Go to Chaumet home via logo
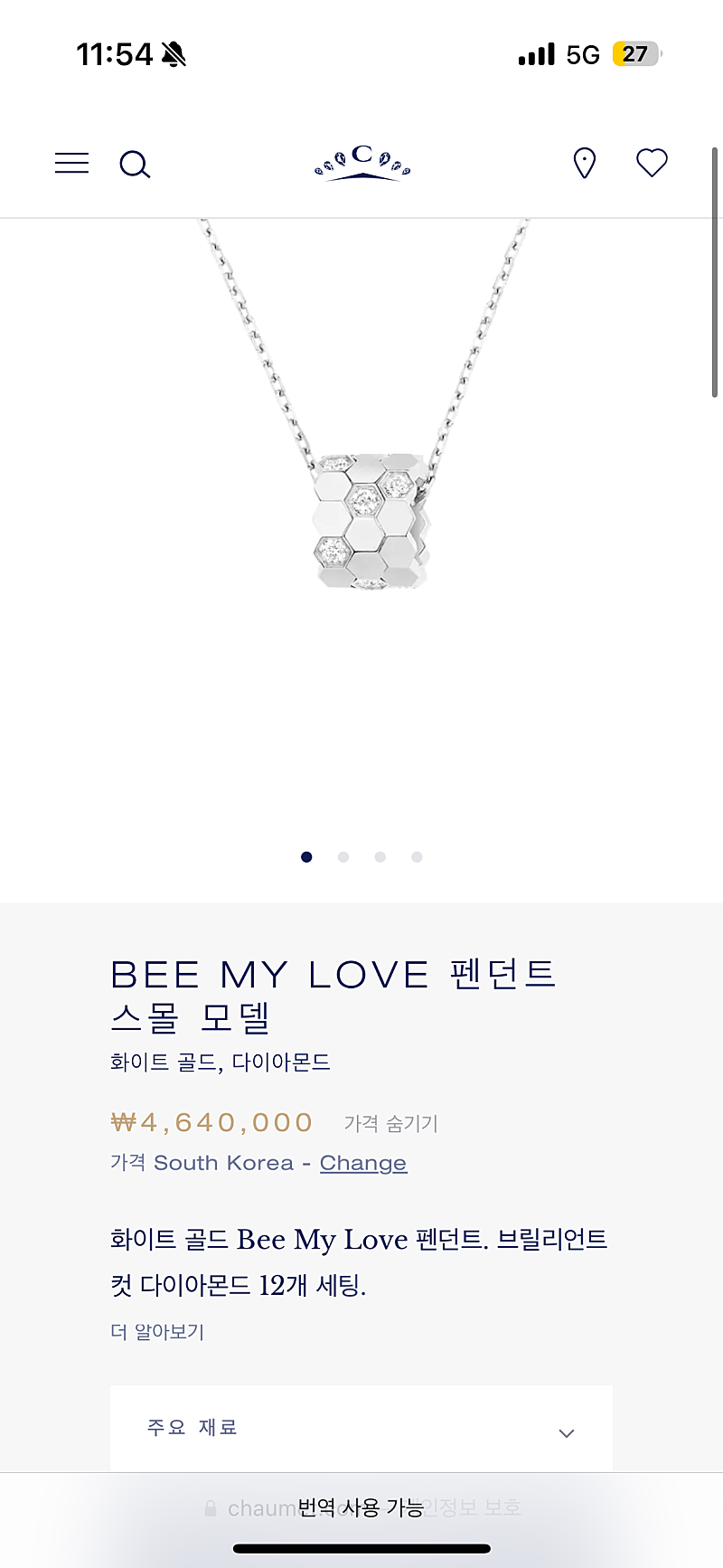 tap(362, 163)
